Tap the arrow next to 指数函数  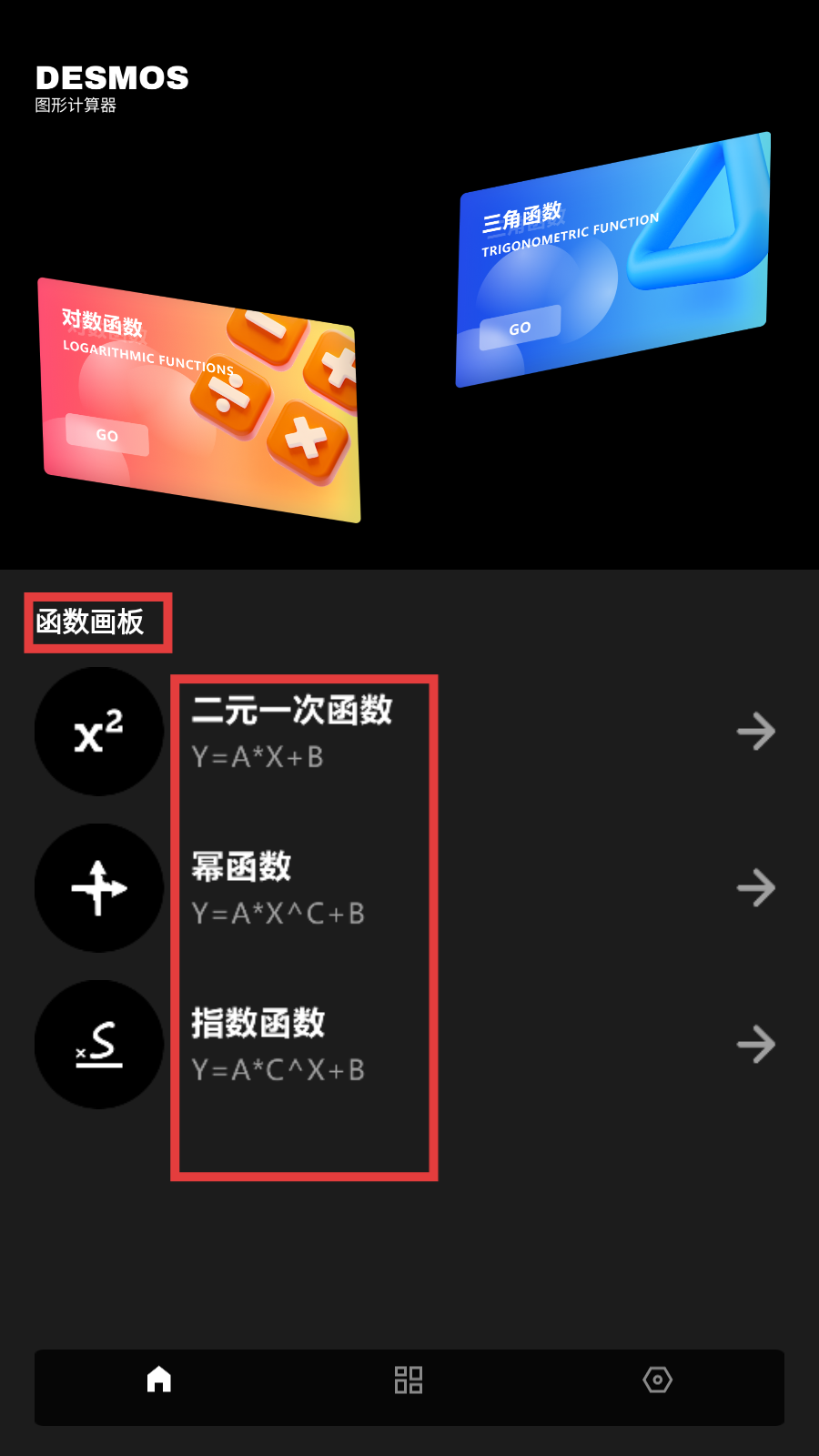click(755, 1045)
